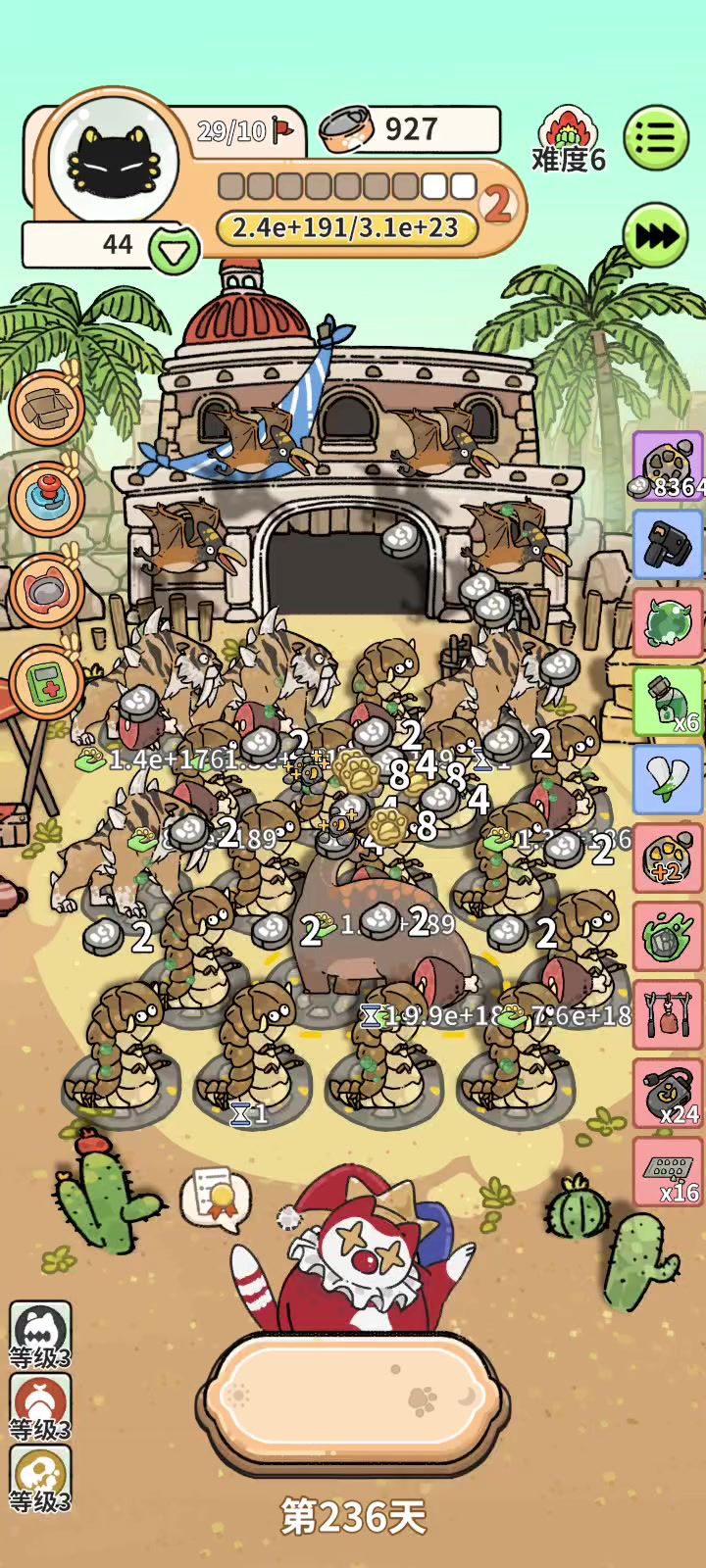Select the item marked x24
The height and width of the screenshot is (1568, 706).
(669, 1093)
